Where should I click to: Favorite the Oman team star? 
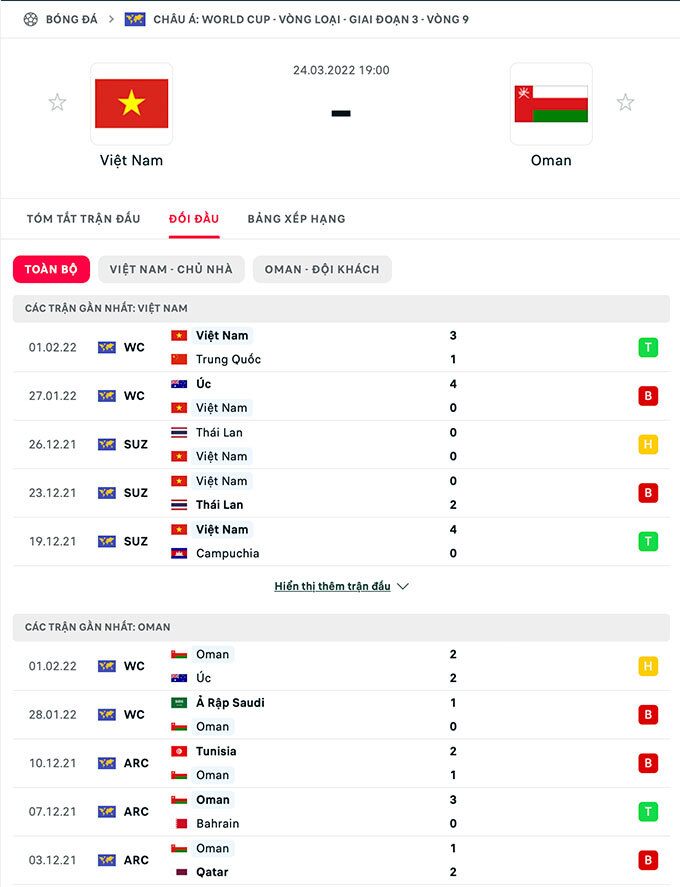(625, 102)
